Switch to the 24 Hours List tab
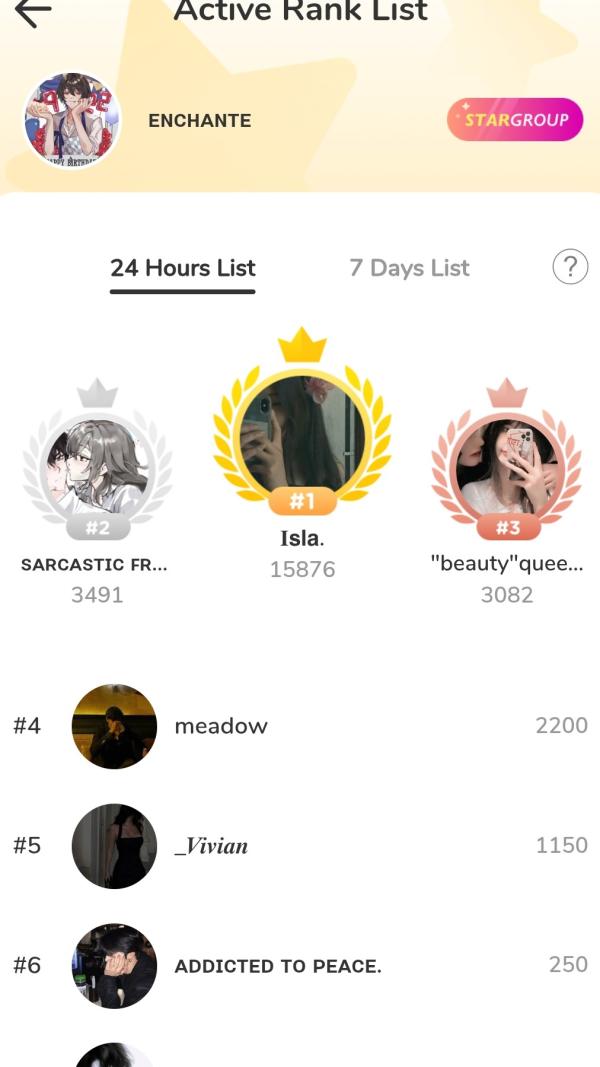Image resolution: width=600 pixels, height=1067 pixels. (x=183, y=268)
